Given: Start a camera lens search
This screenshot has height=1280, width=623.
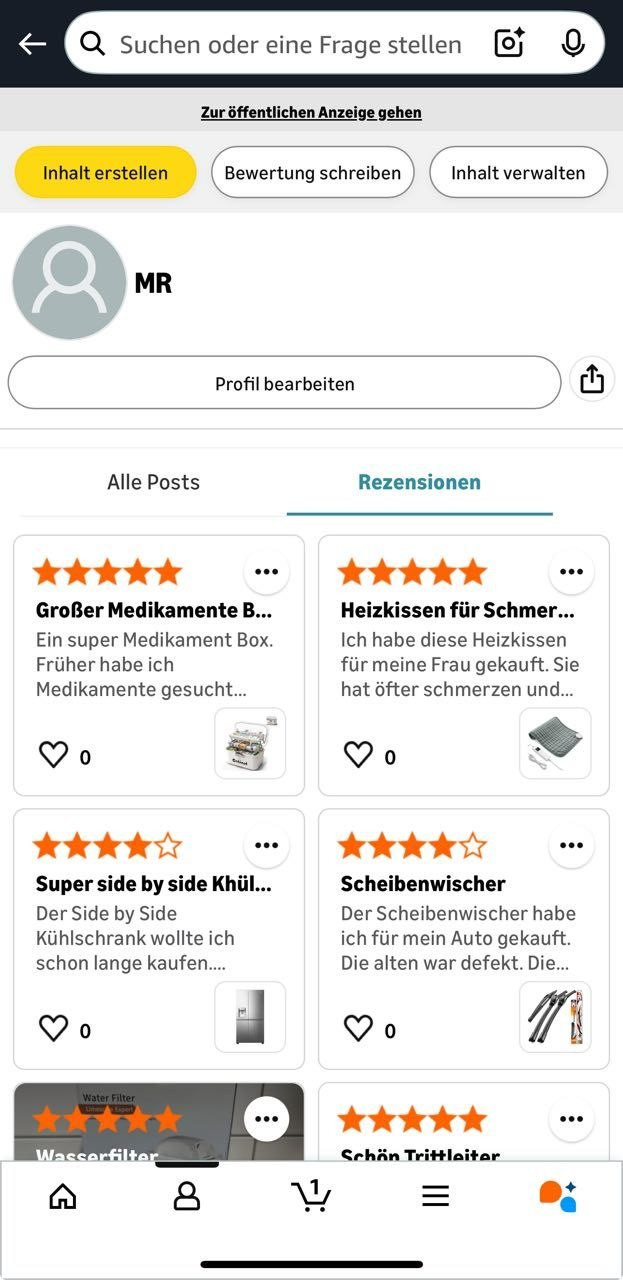Looking at the screenshot, I should 509,44.
